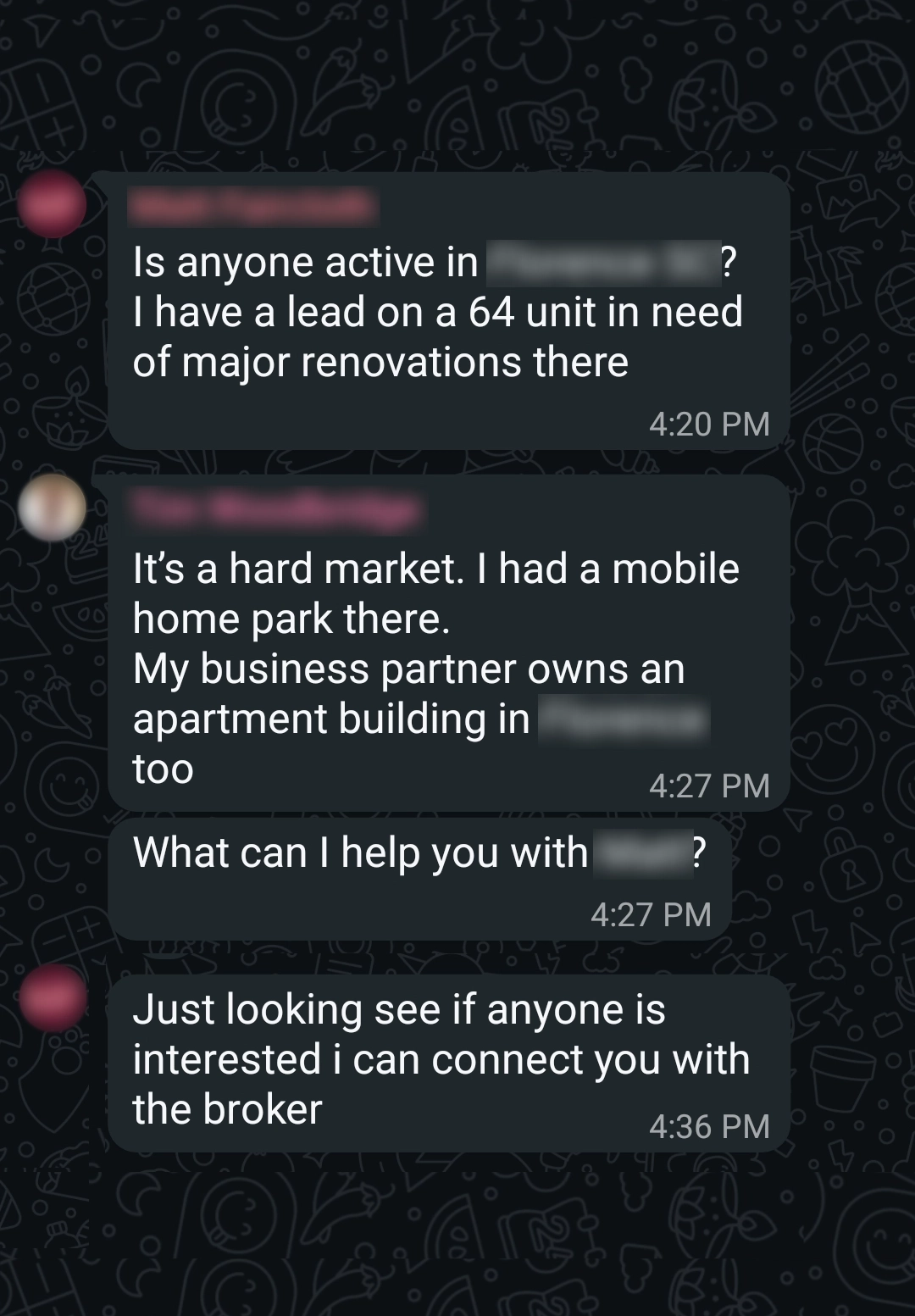Tap the sender name above 'It's a hard market'

275,509
